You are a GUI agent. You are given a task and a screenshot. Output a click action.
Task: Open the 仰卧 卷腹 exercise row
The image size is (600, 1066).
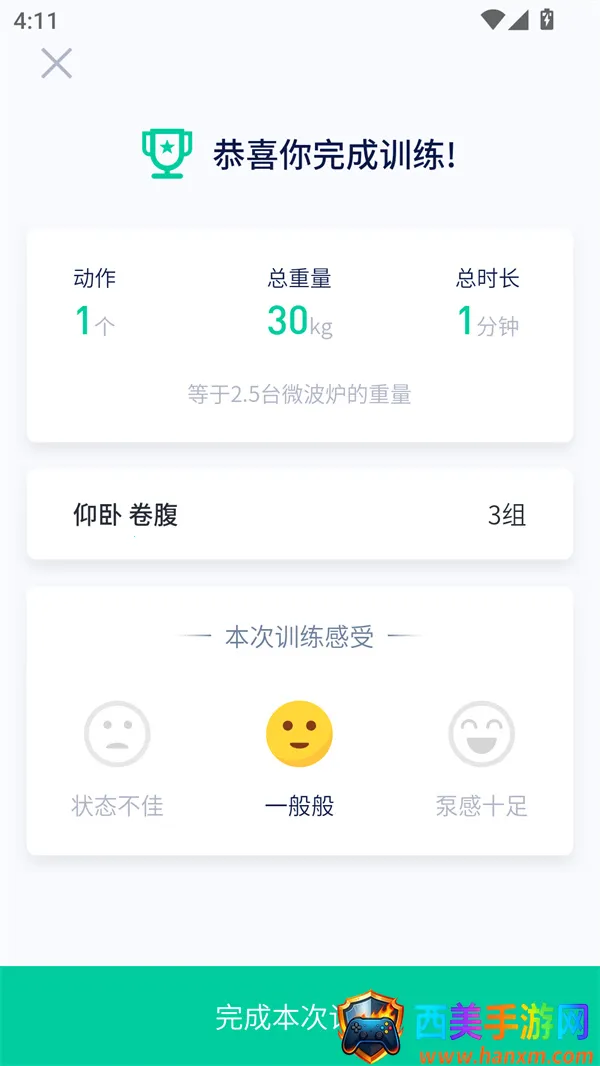299,515
